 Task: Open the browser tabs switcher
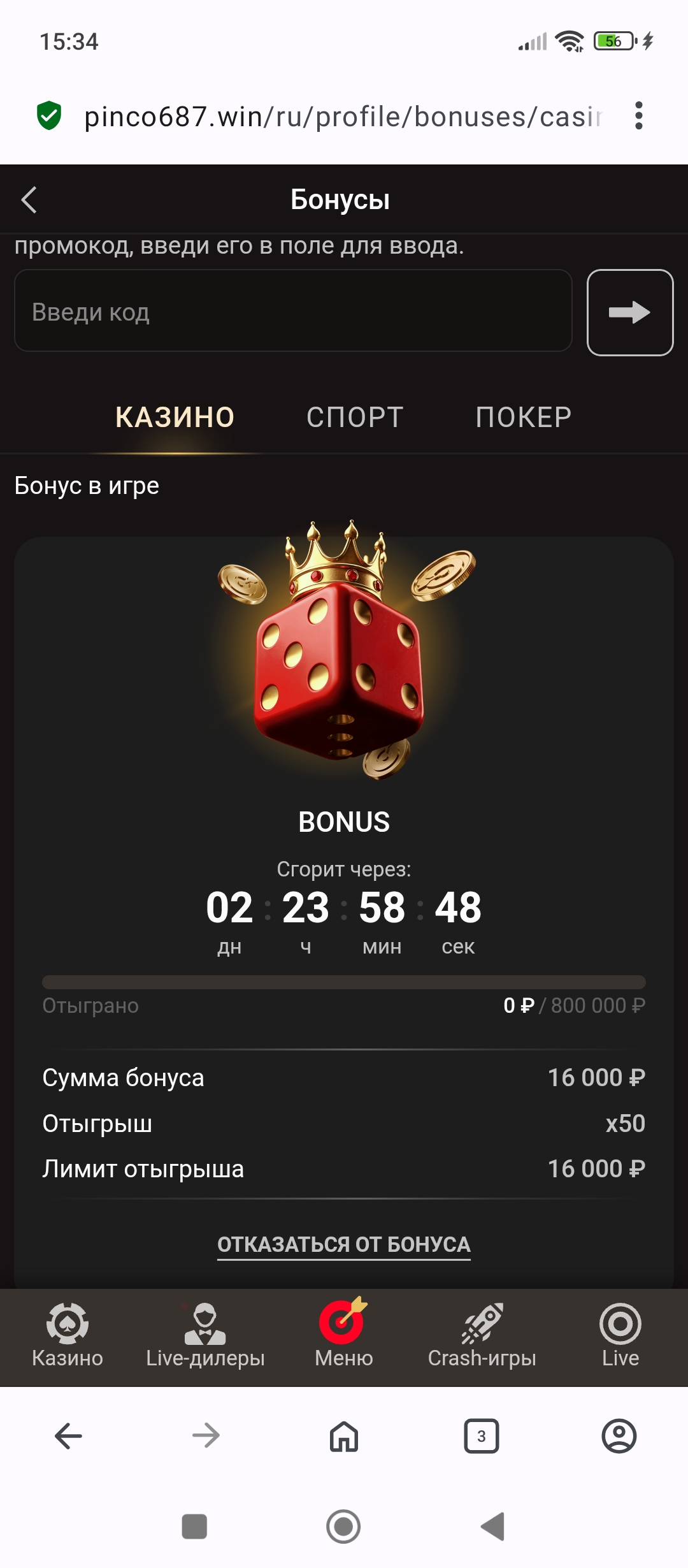[482, 1436]
